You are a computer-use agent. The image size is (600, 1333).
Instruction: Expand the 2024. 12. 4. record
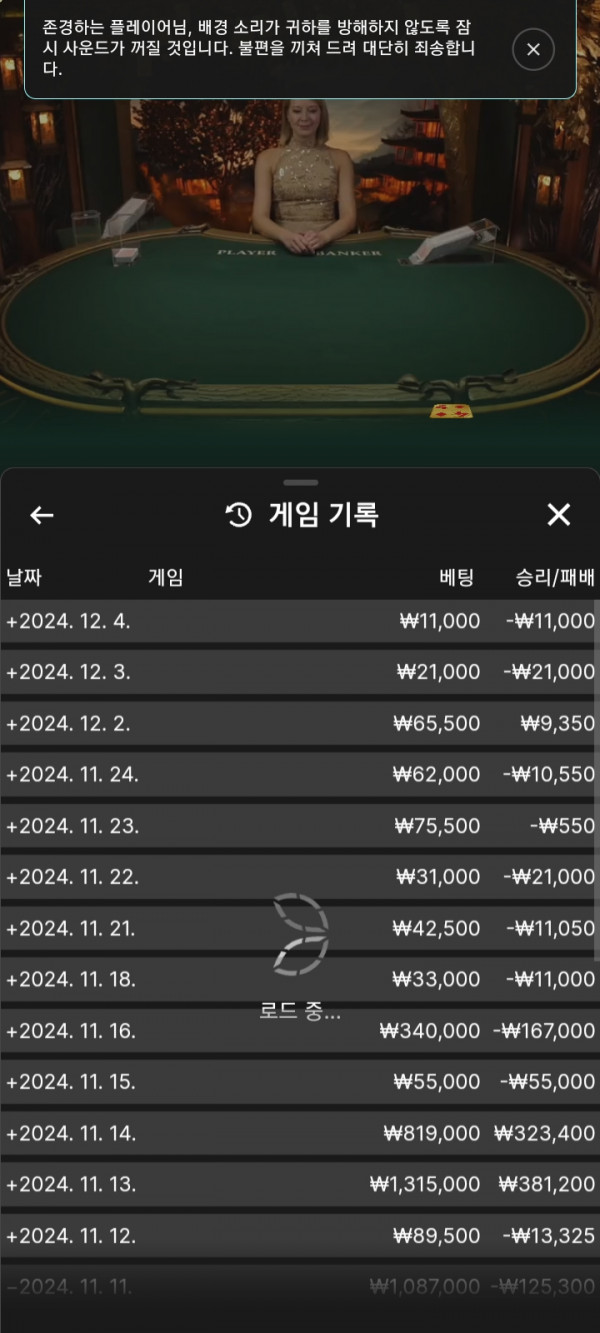tap(298, 621)
